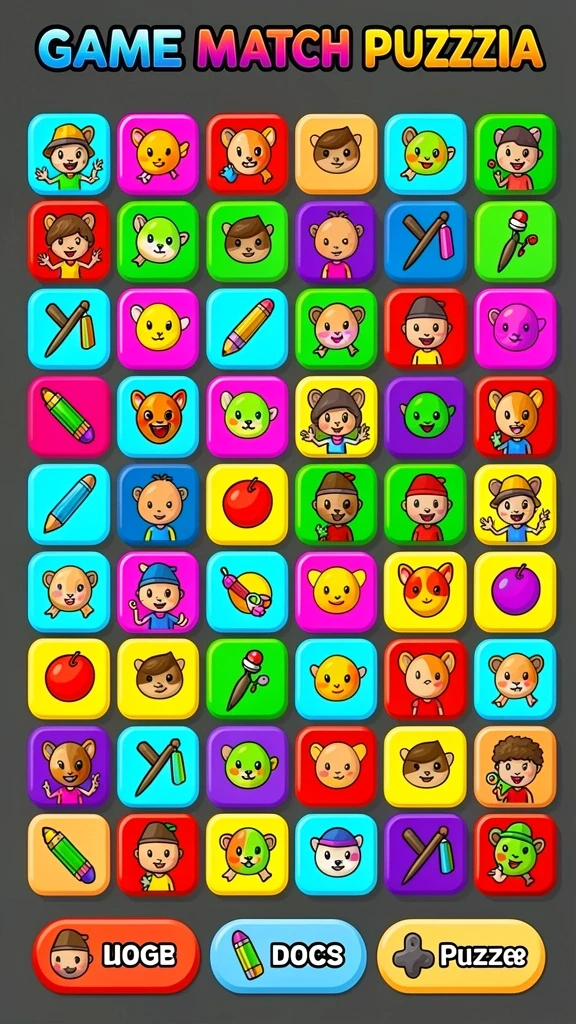This screenshot has height=1024, width=576.
Task: Tap the white bear with blue cap
Action: coord(336,854)
